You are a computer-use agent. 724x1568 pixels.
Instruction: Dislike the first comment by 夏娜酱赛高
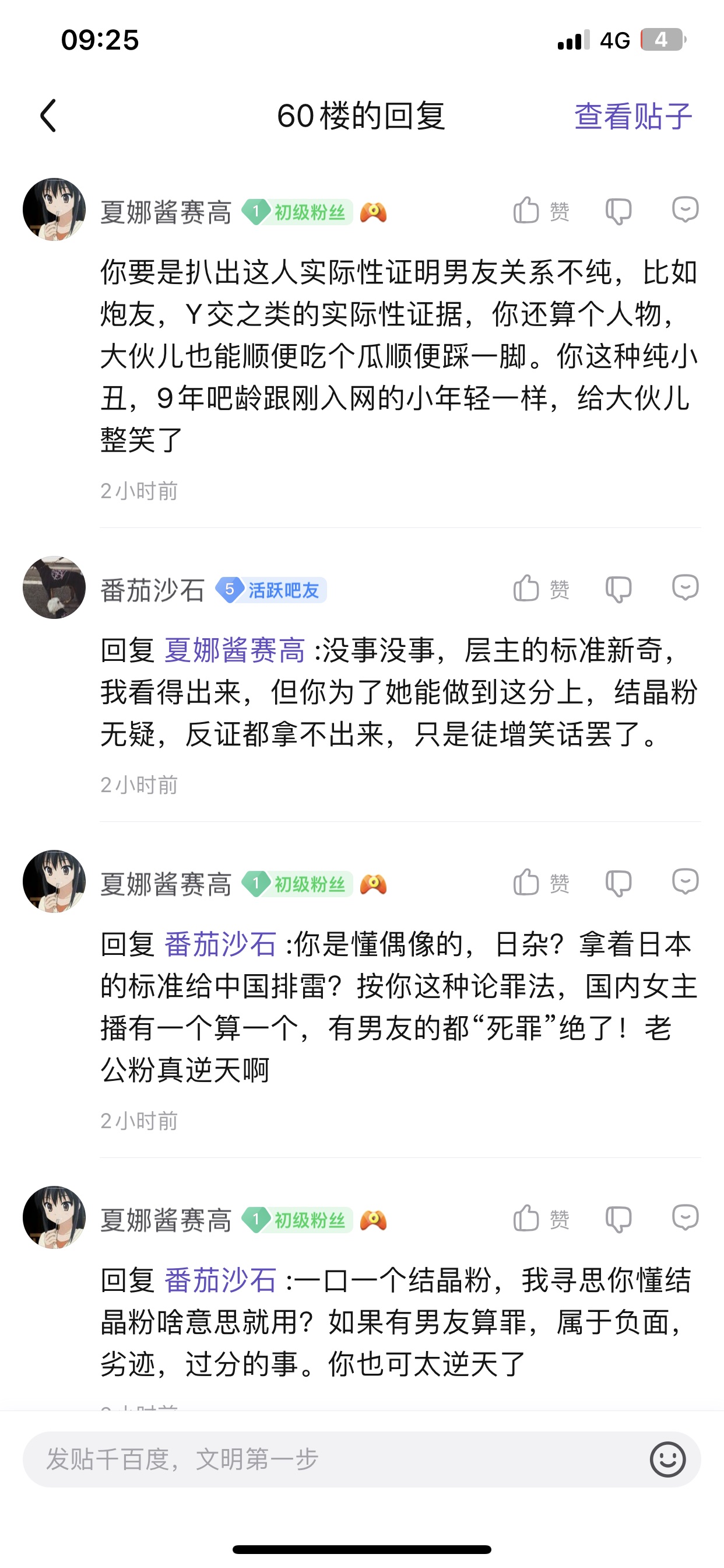pos(618,211)
